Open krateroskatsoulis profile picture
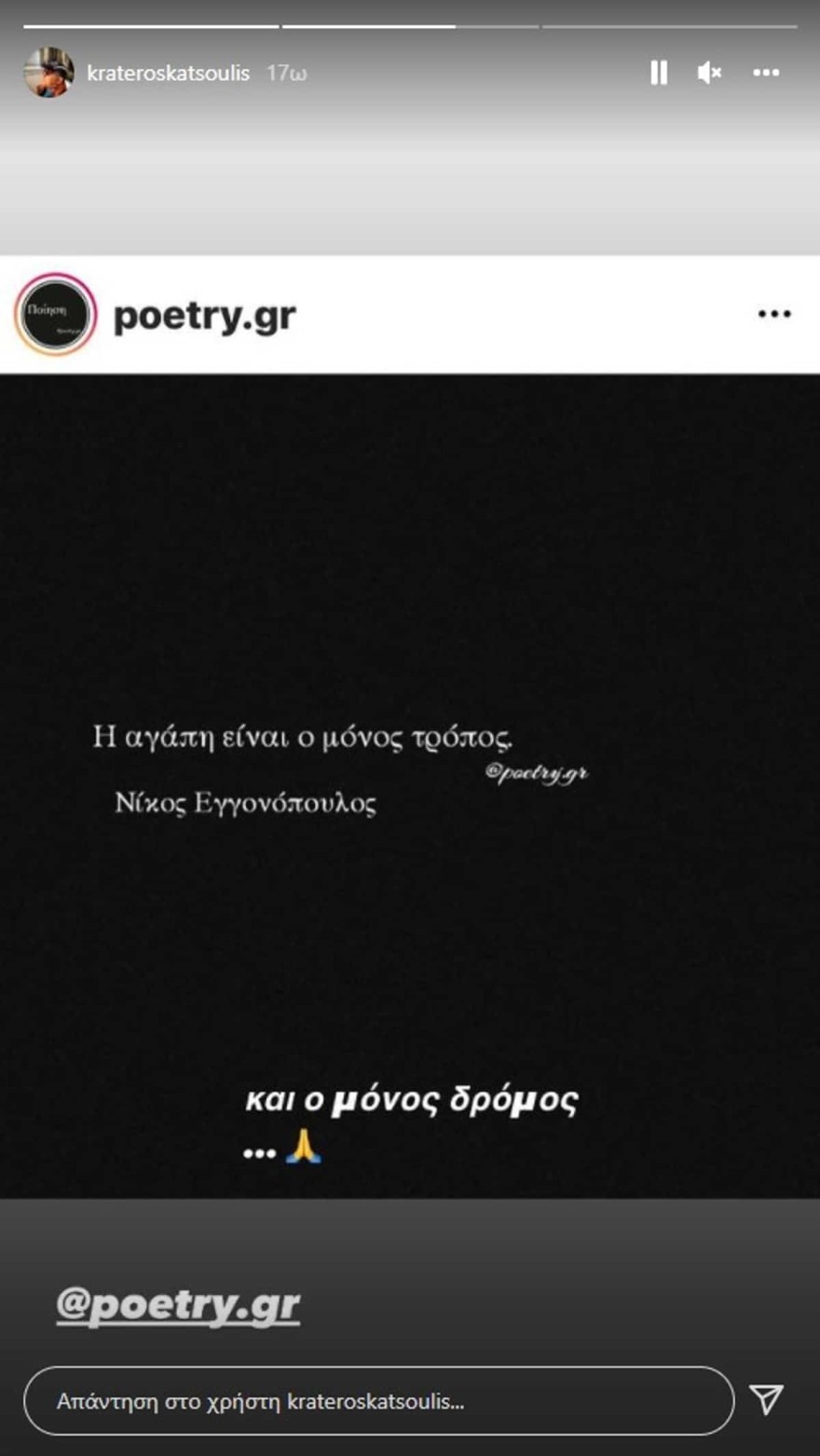 [x=49, y=72]
